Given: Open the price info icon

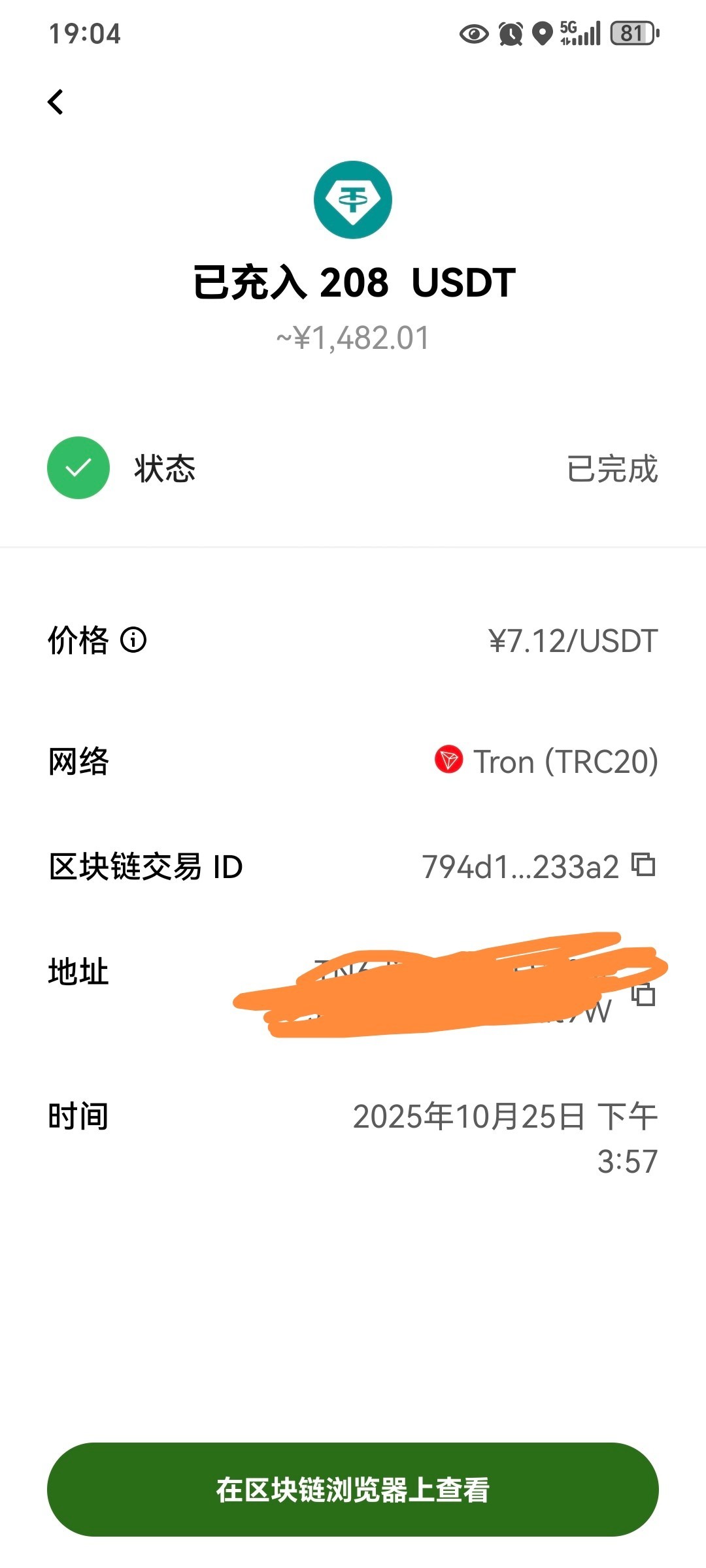Looking at the screenshot, I should pyautogui.click(x=134, y=640).
